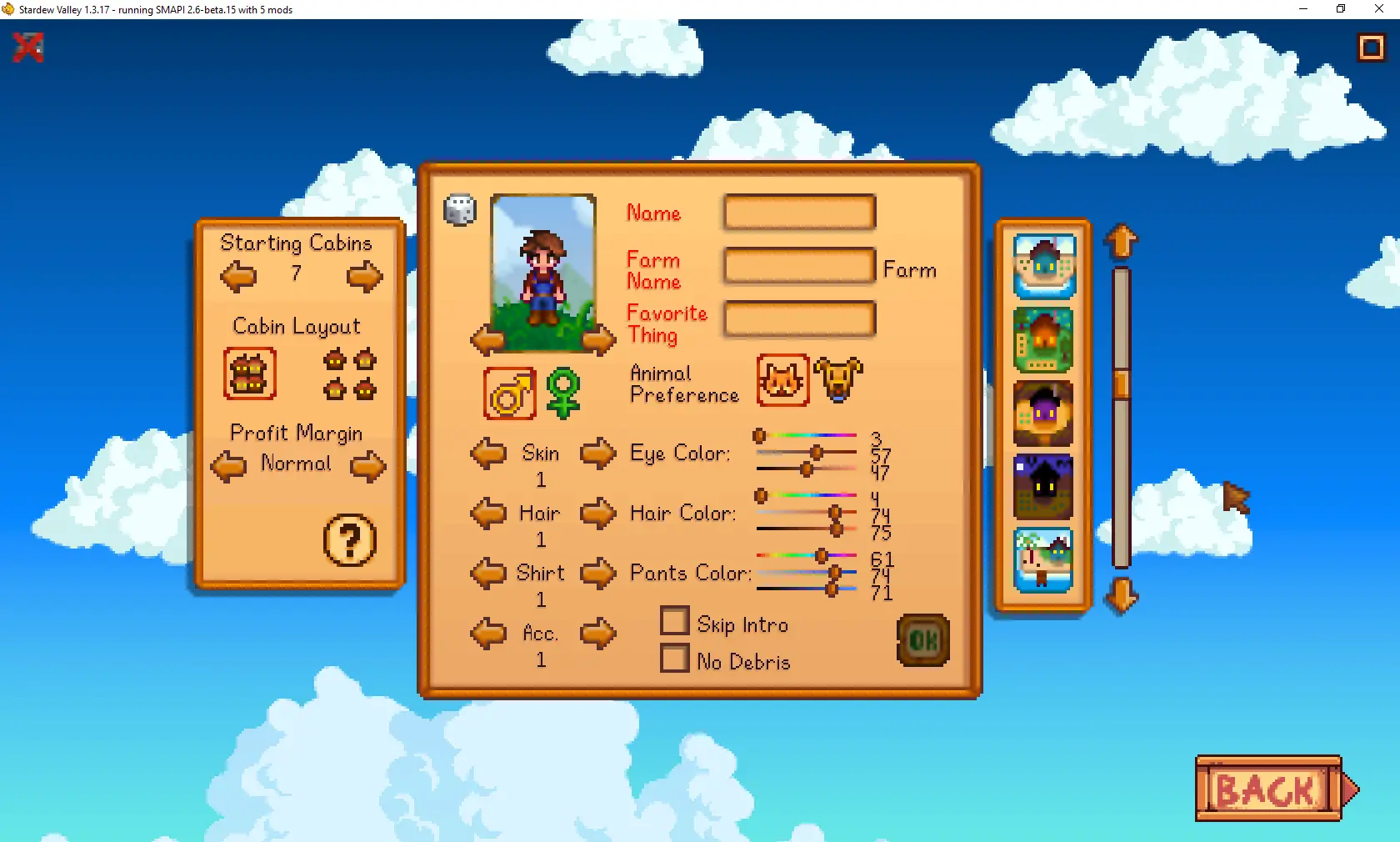Select the male gender symbol
This screenshot has height=842, width=1400.
(510, 393)
